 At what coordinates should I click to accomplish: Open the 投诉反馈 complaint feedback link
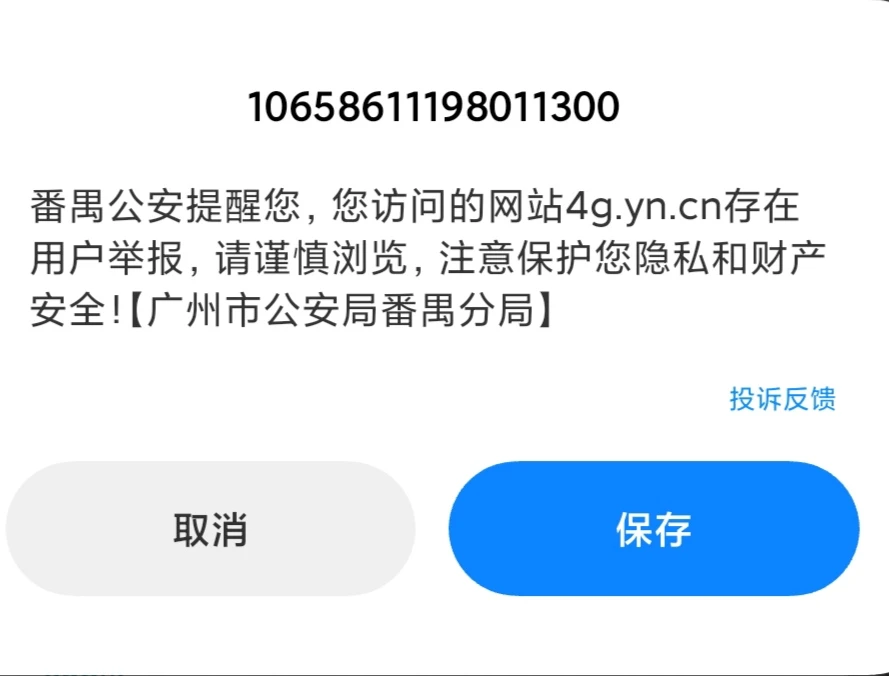click(x=782, y=399)
